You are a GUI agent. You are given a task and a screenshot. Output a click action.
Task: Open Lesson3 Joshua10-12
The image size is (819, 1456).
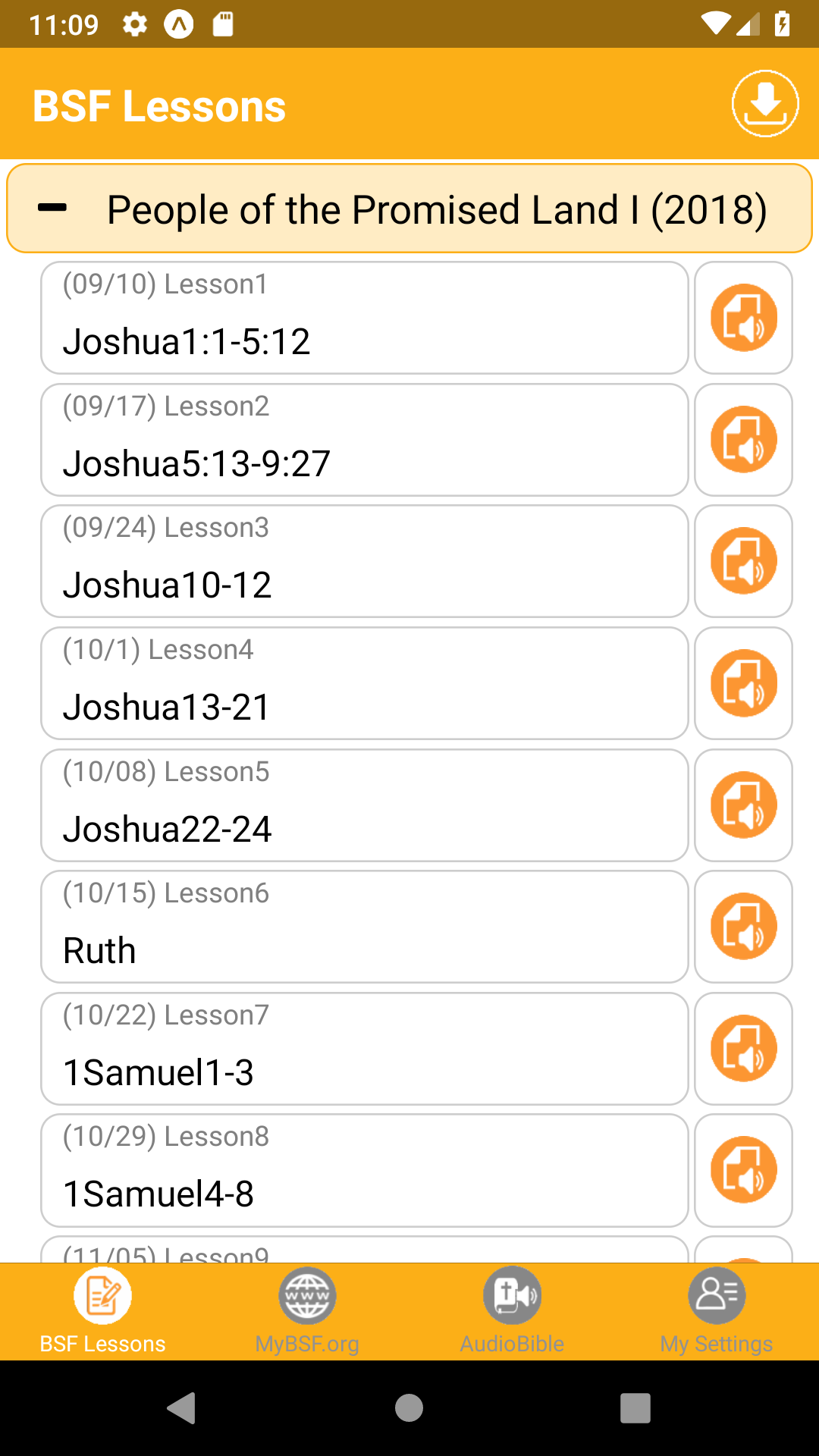tap(364, 561)
